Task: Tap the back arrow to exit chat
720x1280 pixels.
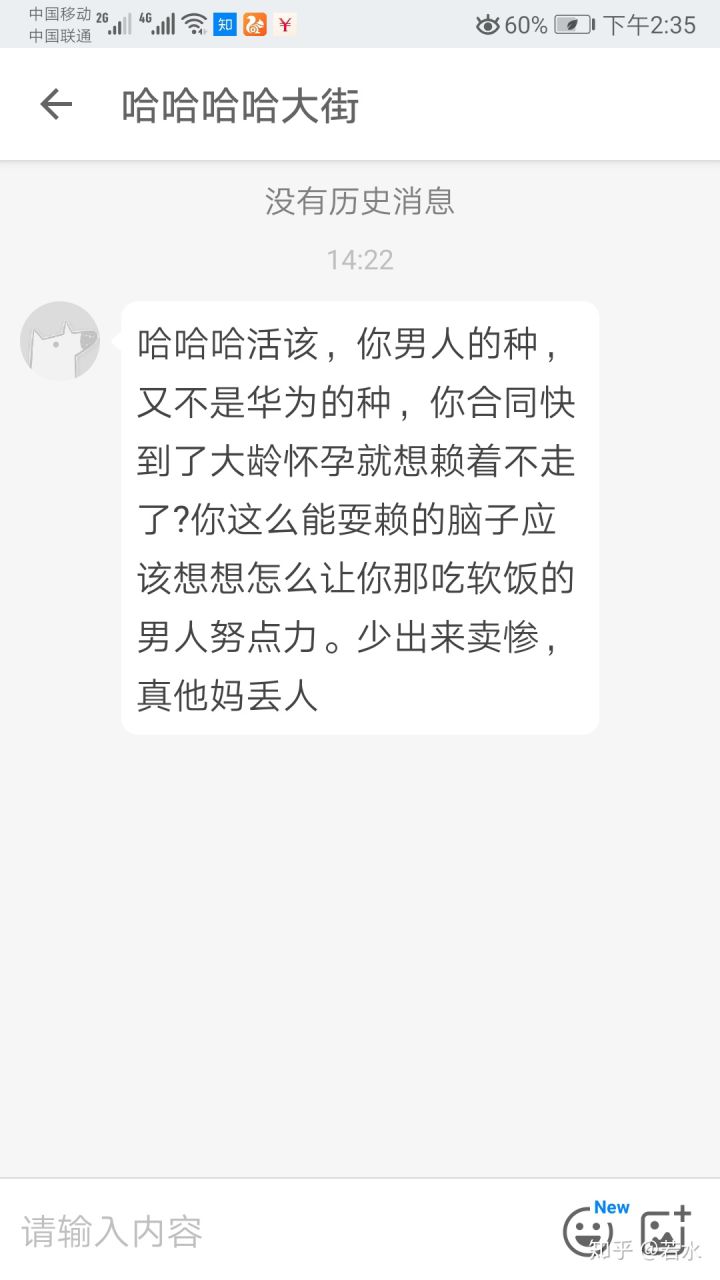Action: pos(56,104)
